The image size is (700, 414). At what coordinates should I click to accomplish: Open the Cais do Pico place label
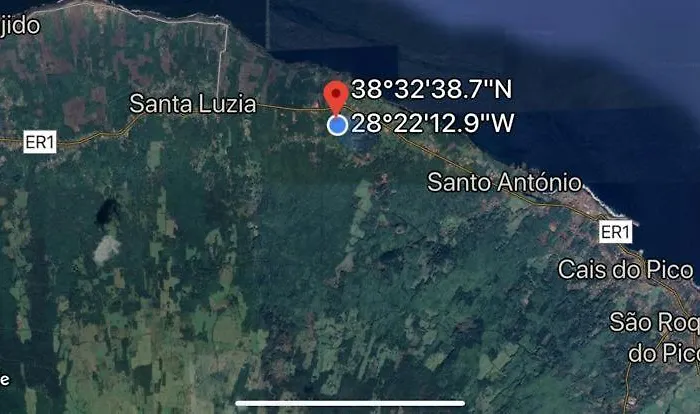tap(626, 269)
